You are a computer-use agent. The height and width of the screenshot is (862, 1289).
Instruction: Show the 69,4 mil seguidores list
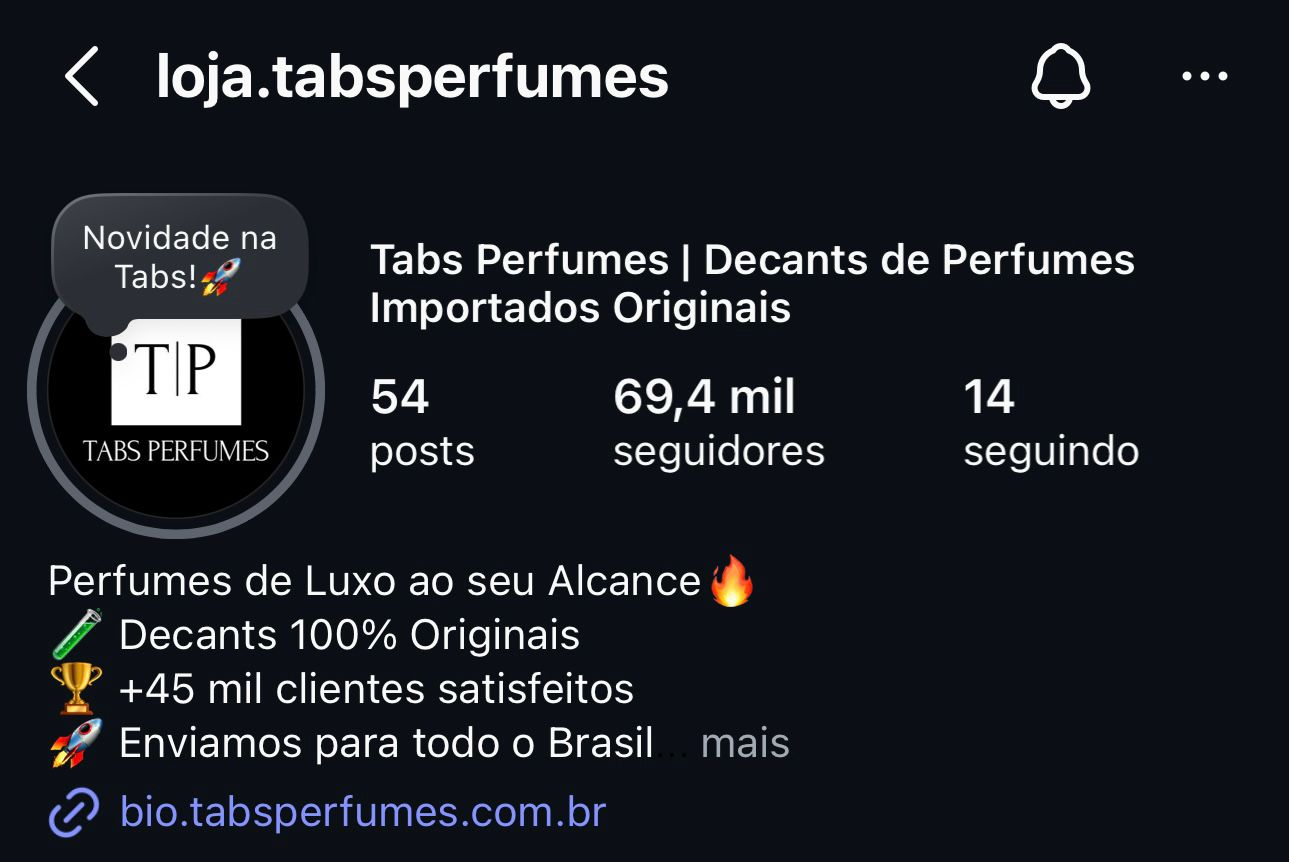tap(719, 423)
